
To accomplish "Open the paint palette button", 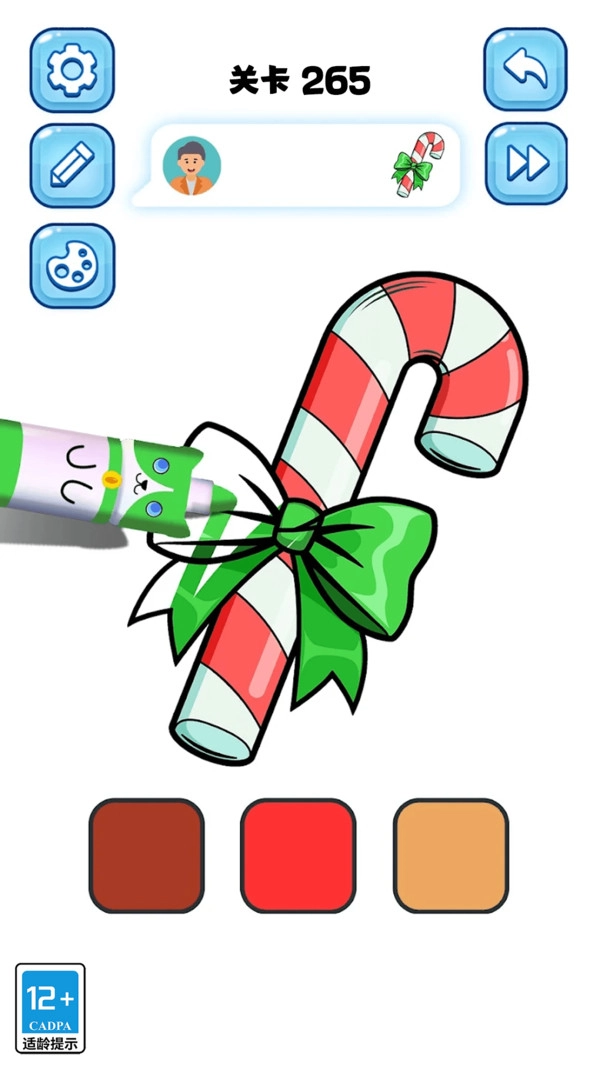I will point(72,265).
